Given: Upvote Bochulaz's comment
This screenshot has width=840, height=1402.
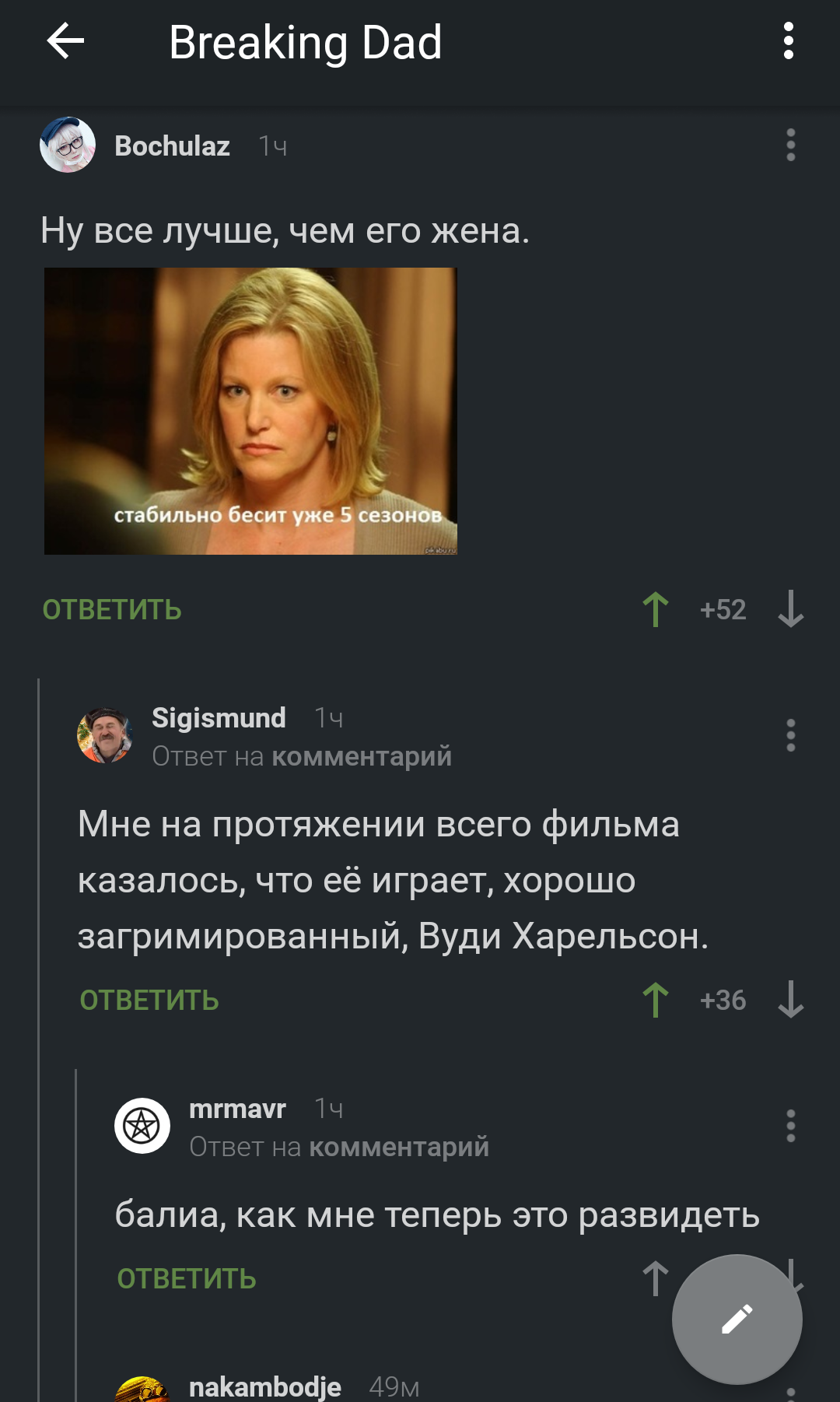Looking at the screenshot, I should [x=656, y=609].
